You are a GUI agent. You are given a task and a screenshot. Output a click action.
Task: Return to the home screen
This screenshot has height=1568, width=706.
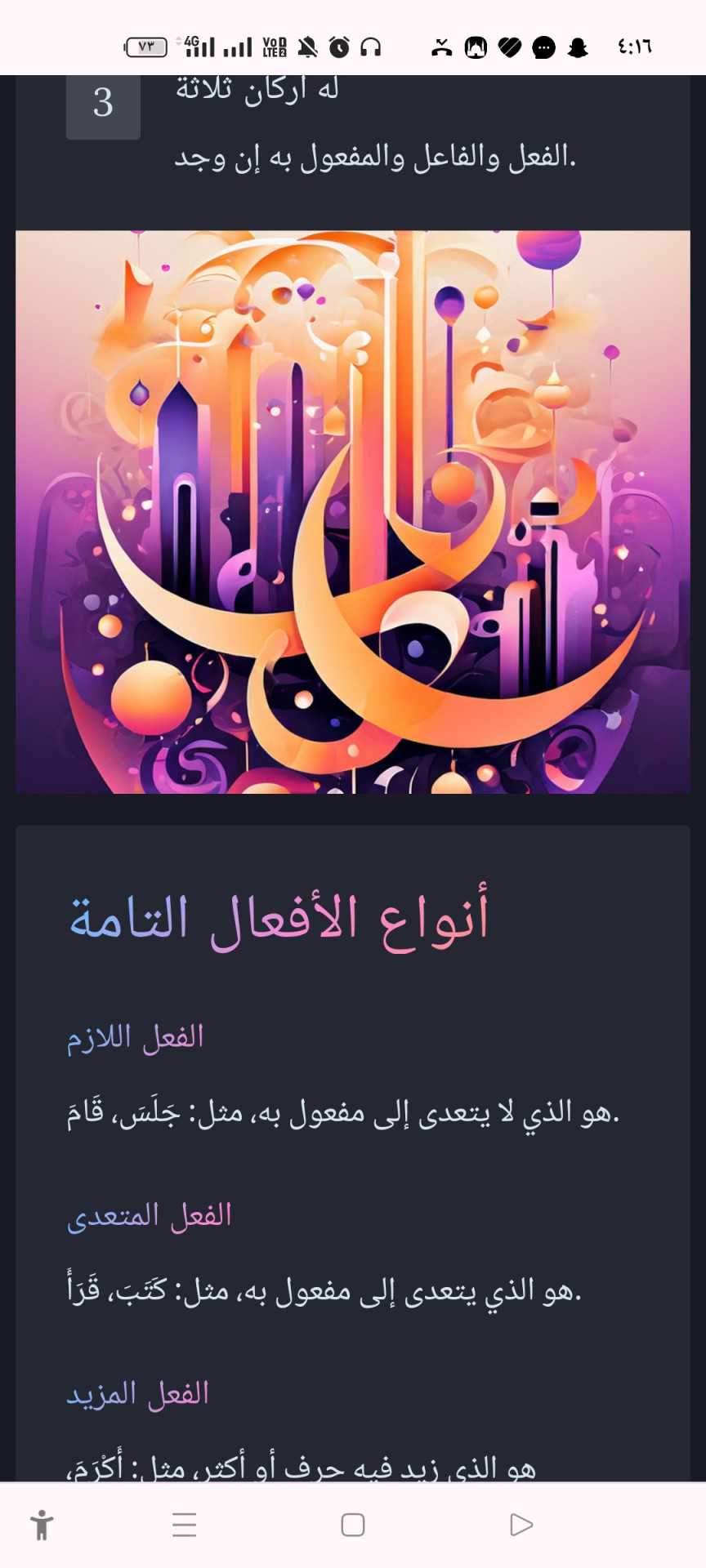tap(353, 1525)
